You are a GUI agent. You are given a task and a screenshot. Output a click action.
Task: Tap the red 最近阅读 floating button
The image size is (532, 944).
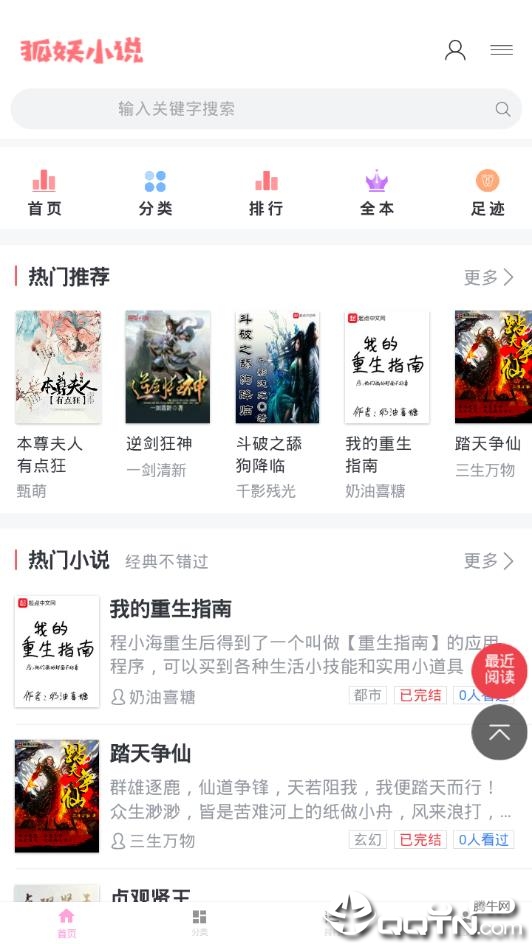[x=499, y=670]
